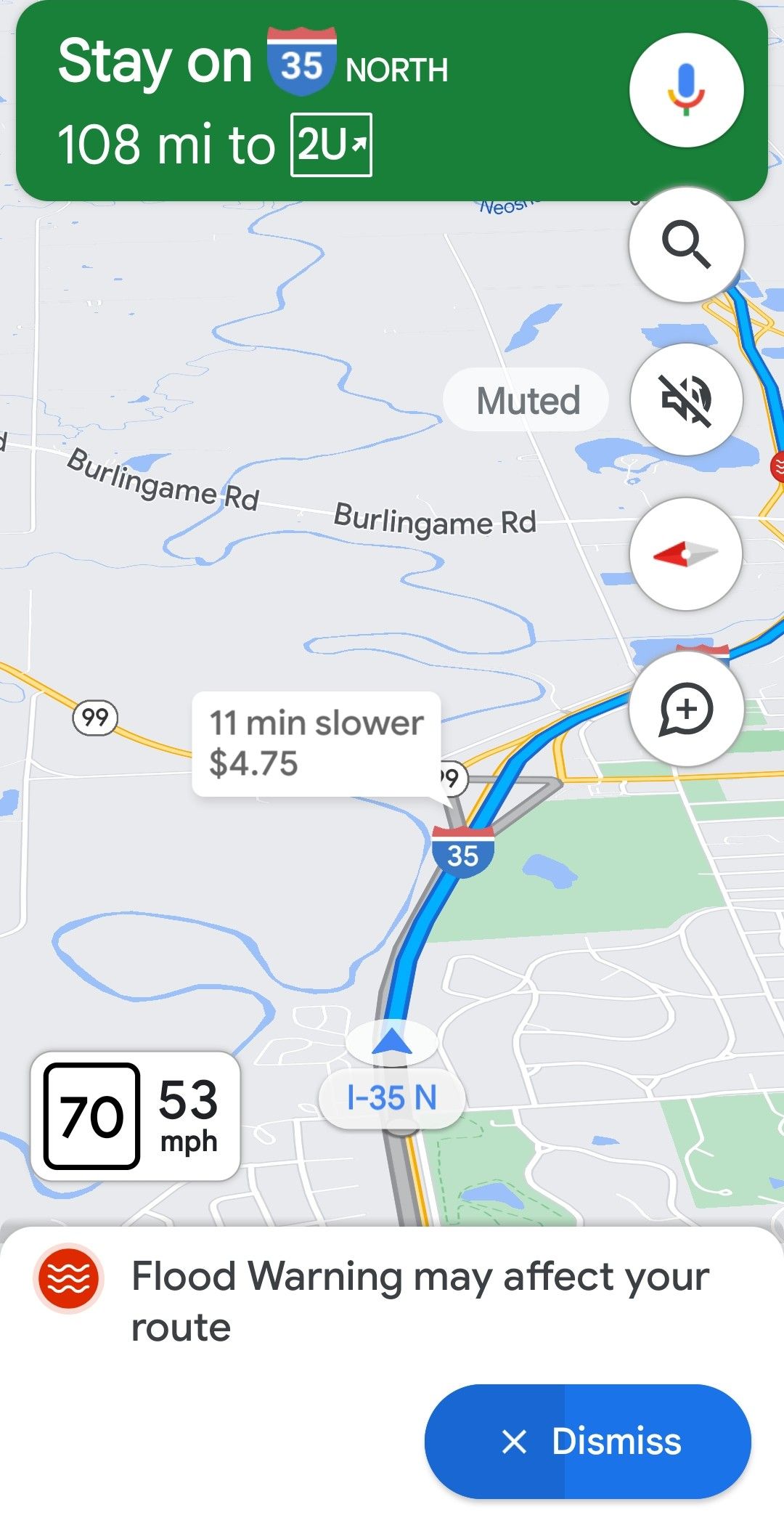Unmute the voice guidance sound button
The width and height of the screenshot is (784, 1515).
coord(686,399)
